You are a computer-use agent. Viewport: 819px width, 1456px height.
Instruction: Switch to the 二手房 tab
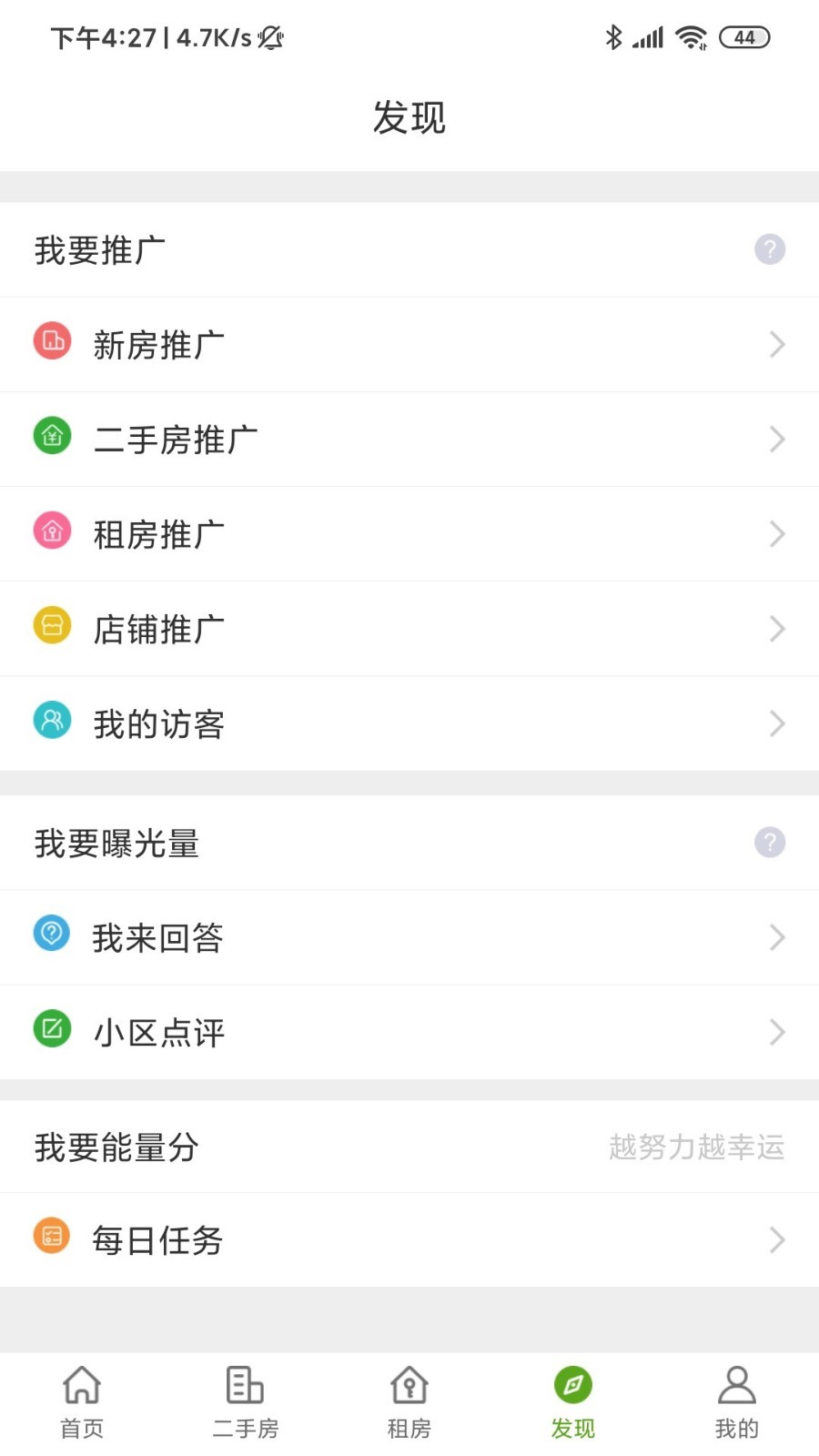pyautogui.click(x=245, y=1401)
